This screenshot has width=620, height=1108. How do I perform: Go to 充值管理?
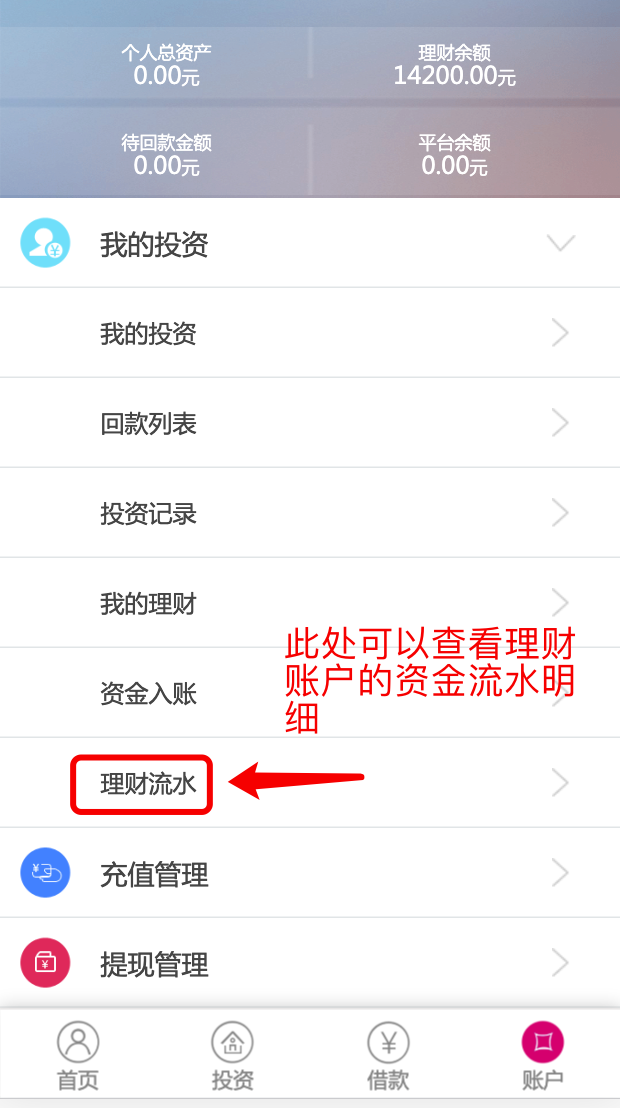pos(310,873)
